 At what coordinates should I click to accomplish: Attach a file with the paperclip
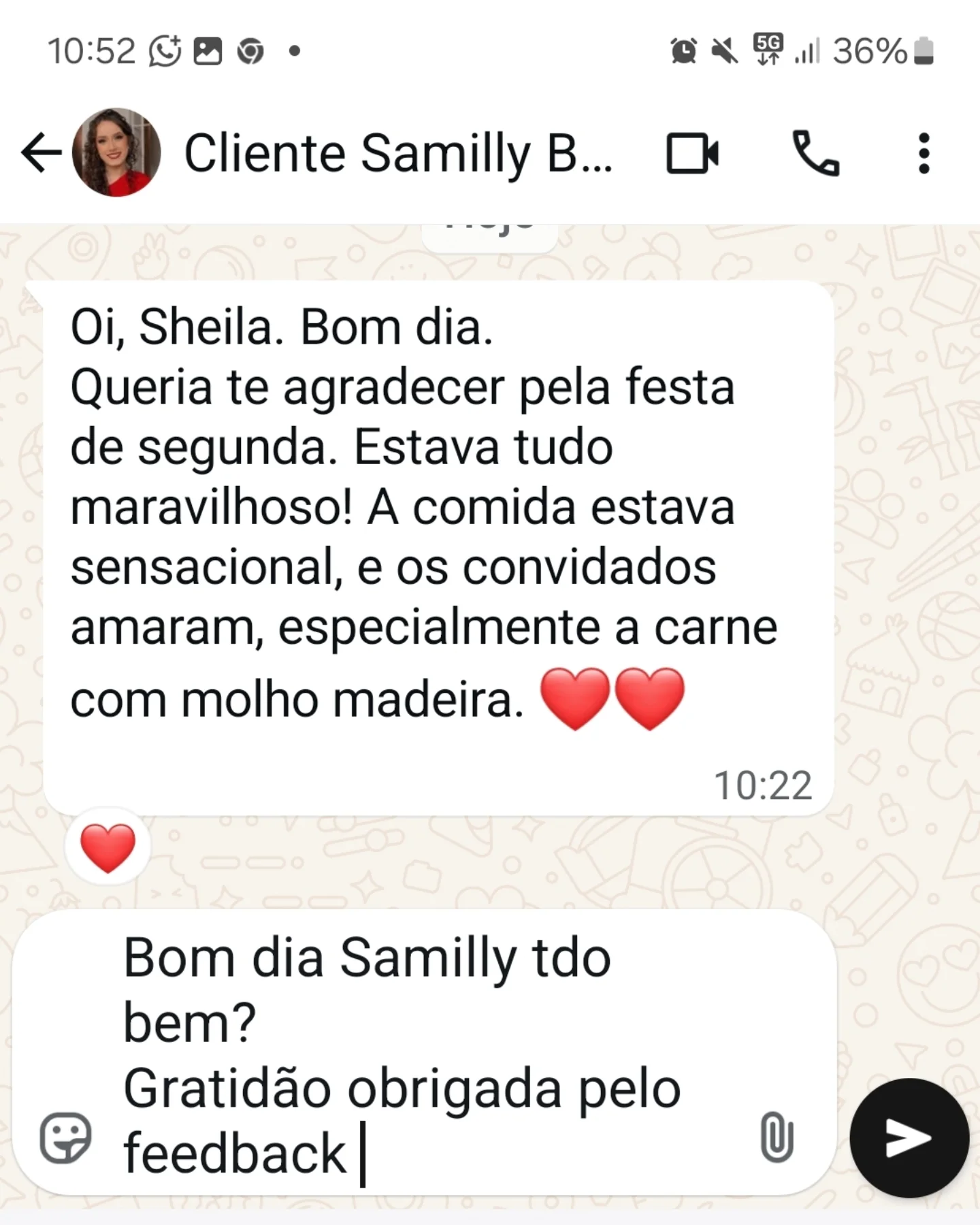coord(777,1138)
